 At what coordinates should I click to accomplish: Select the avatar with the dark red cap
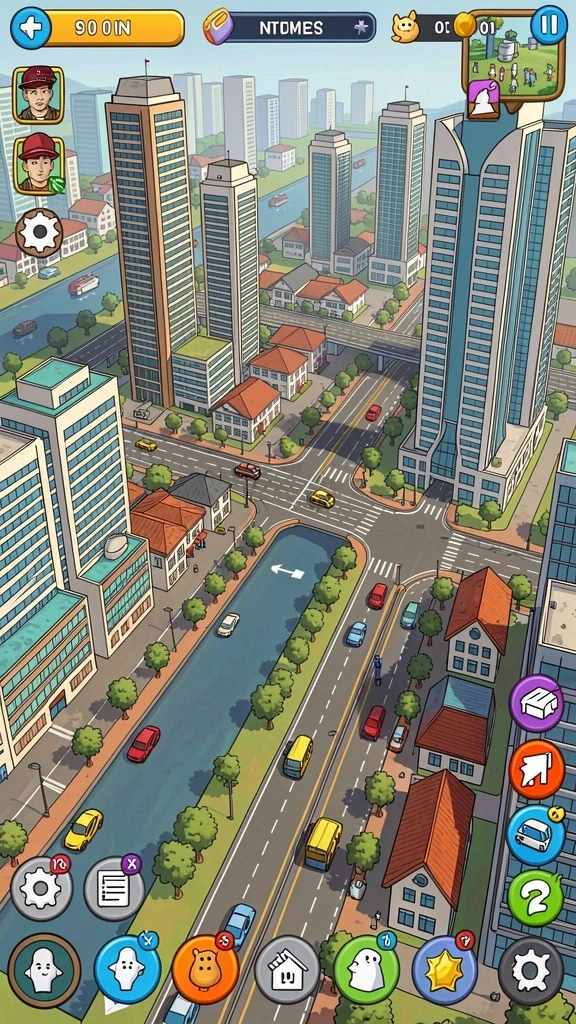[x=38, y=95]
